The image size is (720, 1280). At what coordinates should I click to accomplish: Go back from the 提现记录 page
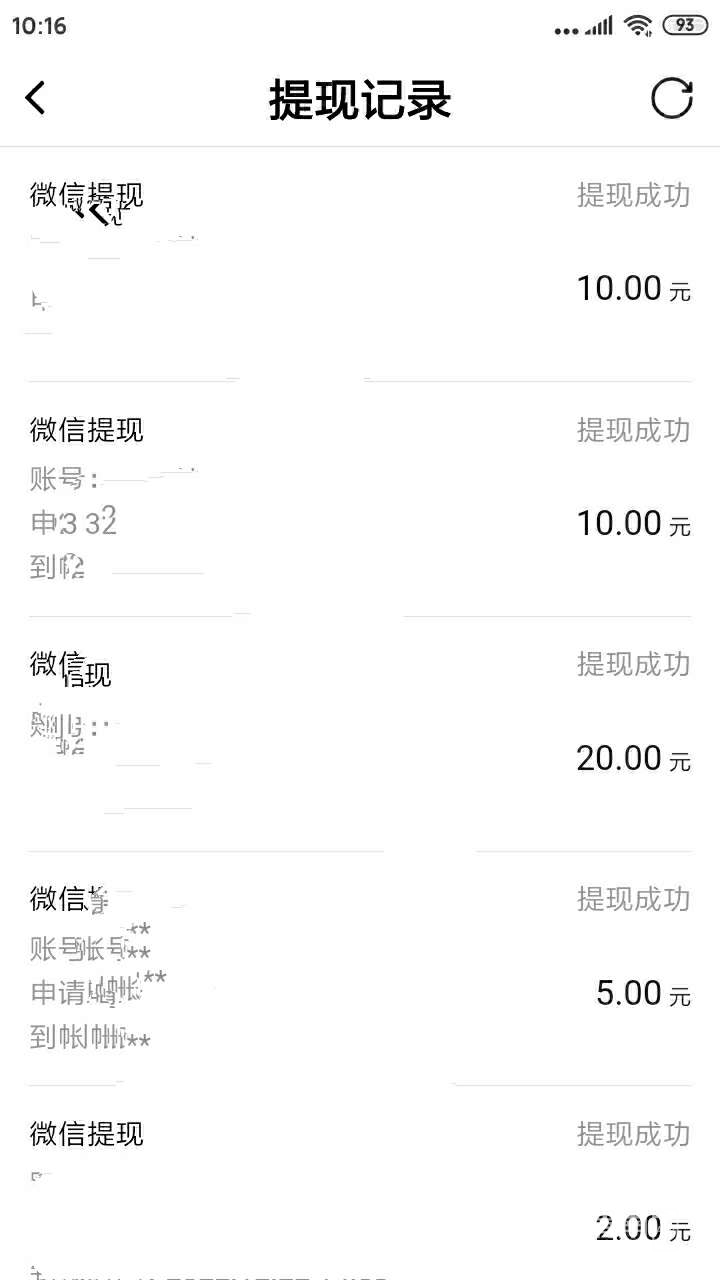(36, 98)
